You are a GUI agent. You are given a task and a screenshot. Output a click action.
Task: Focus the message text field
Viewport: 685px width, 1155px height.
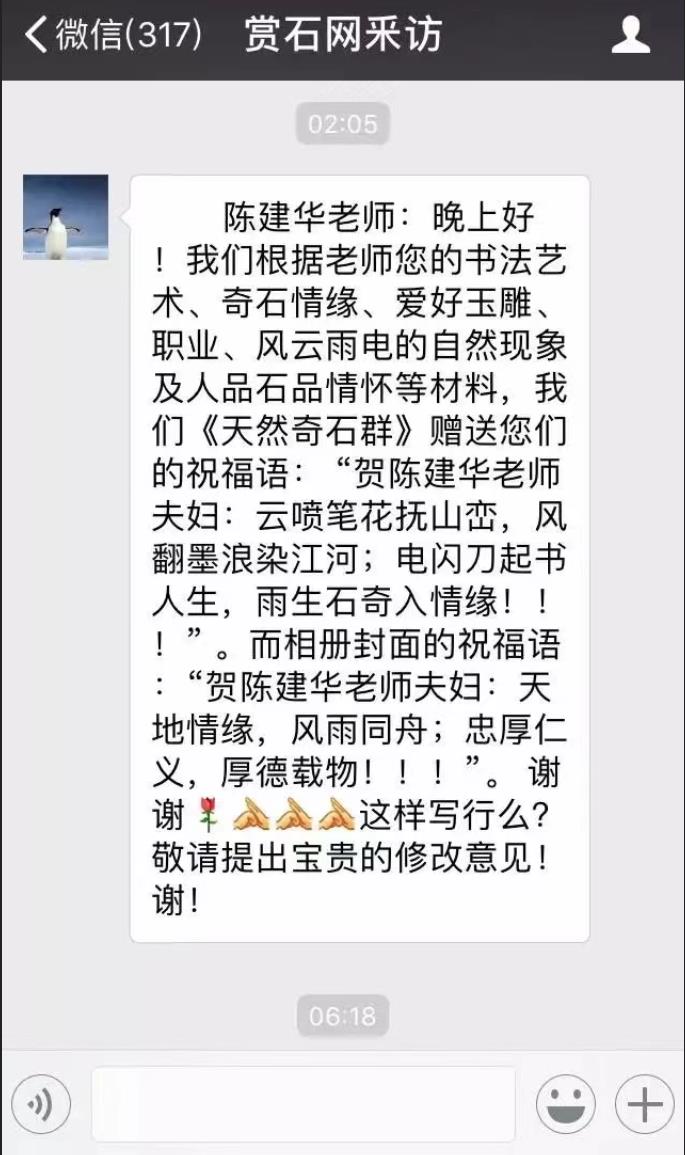(x=303, y=1104)
